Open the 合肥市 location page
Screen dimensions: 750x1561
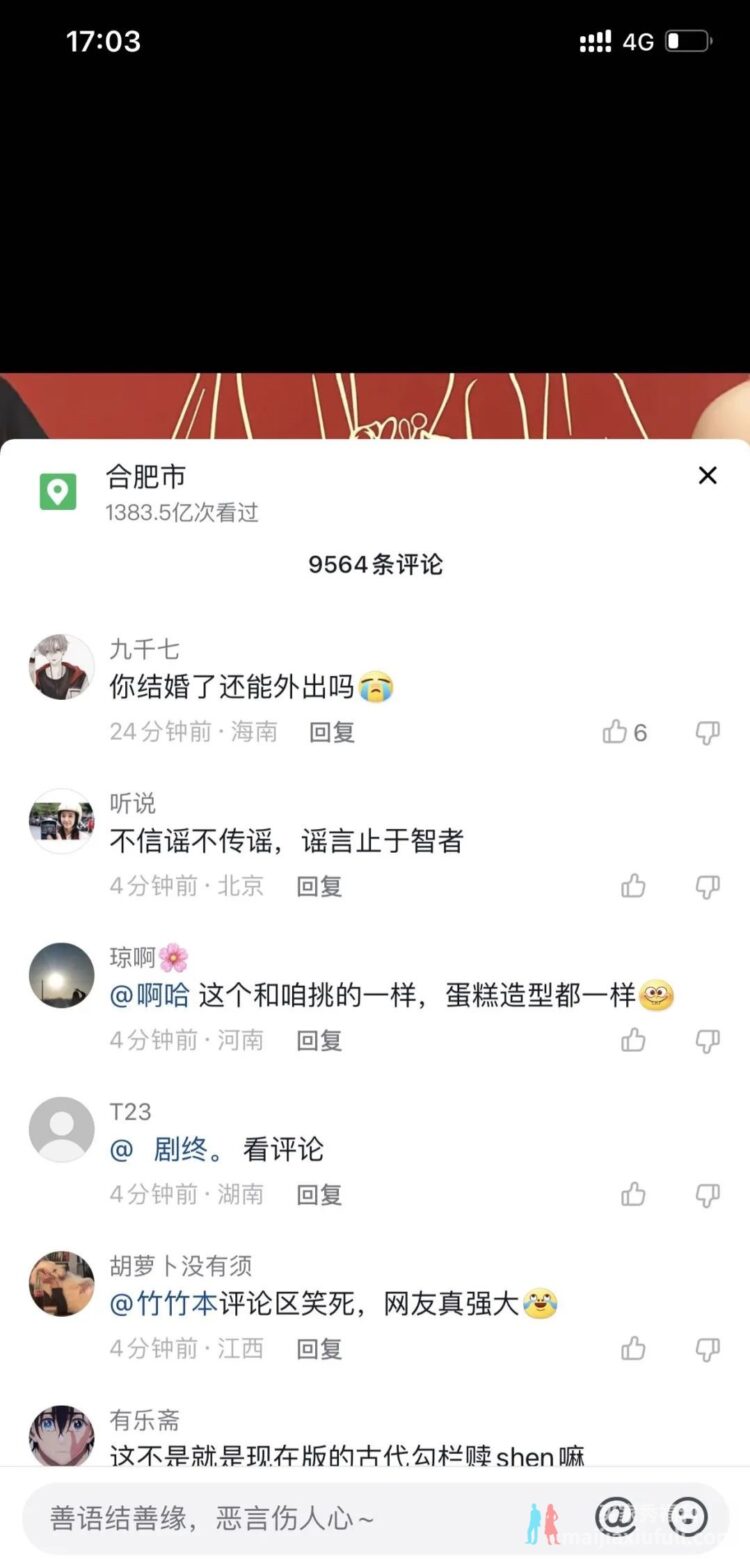pos(146,477)
